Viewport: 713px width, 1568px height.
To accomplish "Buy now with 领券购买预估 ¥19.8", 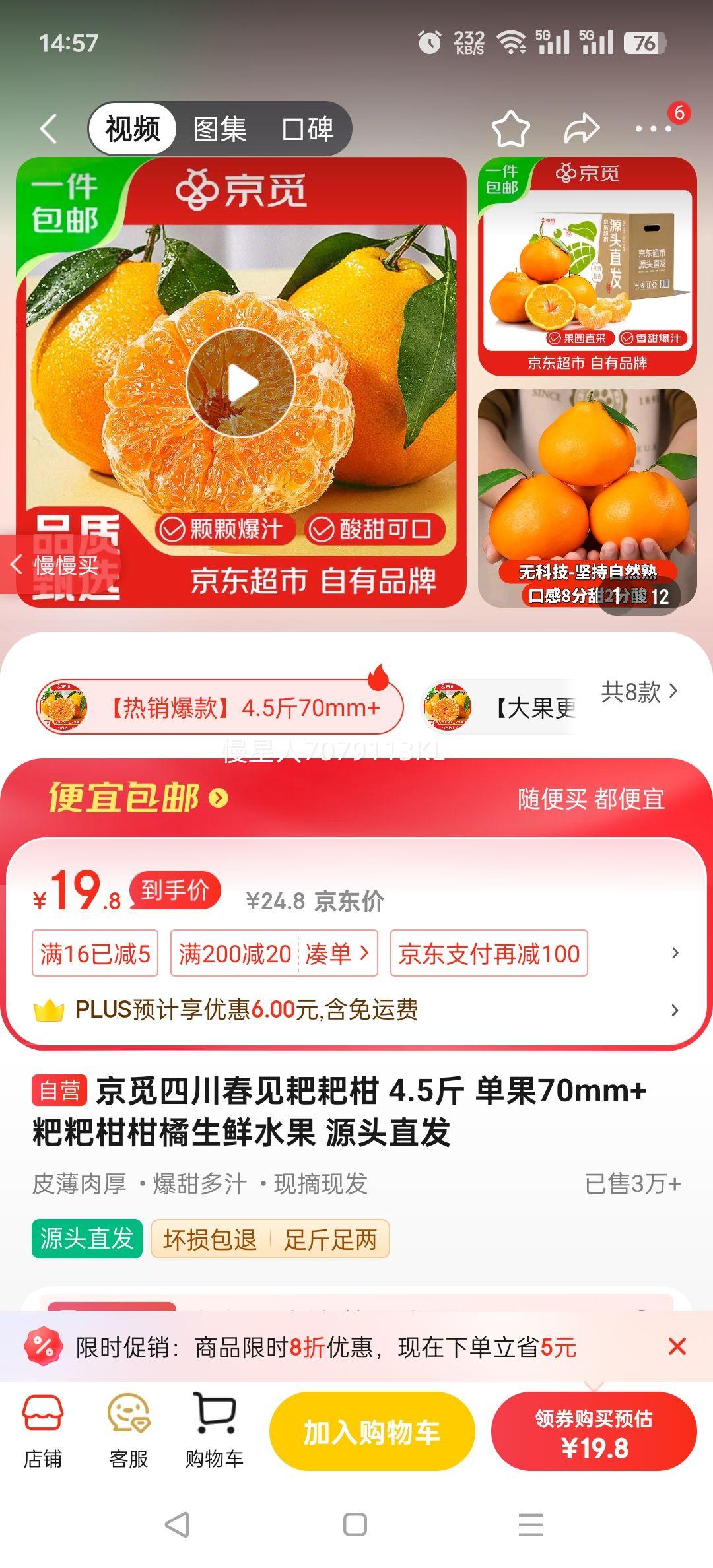I will coord(594,1432).
